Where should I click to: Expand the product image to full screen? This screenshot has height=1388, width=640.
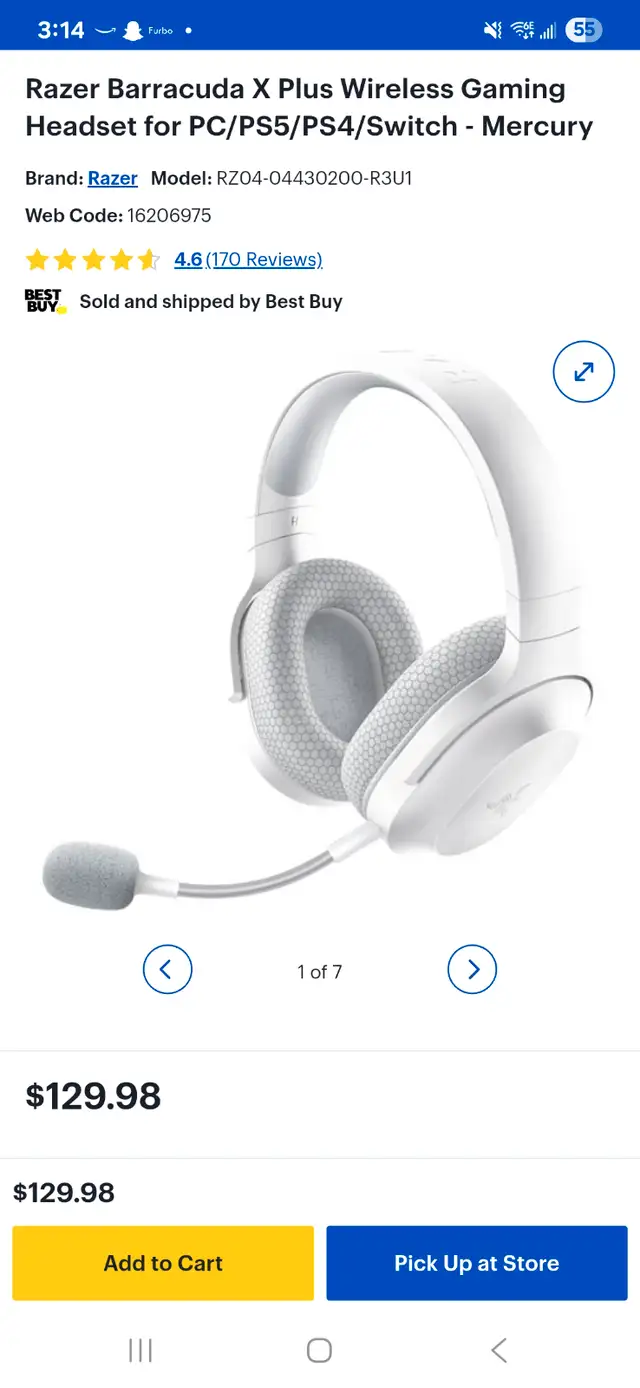[583, 372]
